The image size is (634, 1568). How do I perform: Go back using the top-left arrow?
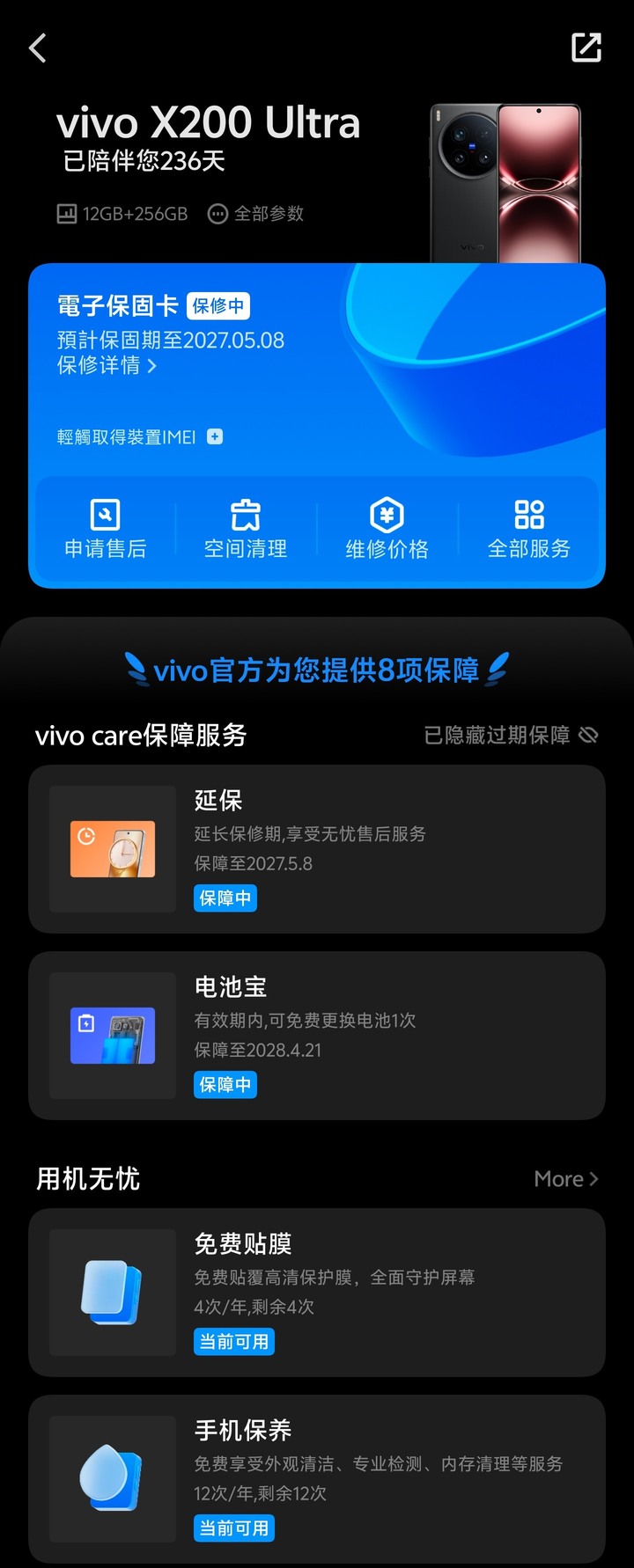coord(38,48)
